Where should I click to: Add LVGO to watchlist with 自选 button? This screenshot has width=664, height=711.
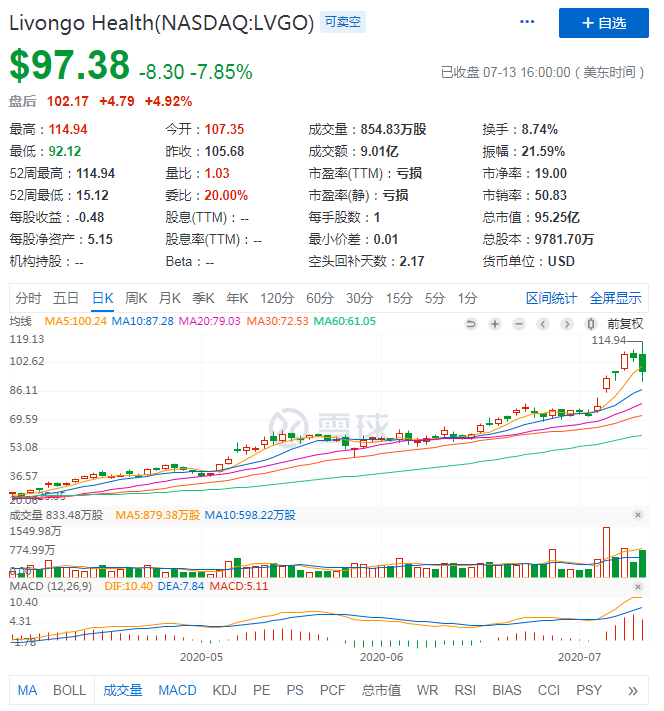pyautogui.click(x=603, y=23)
